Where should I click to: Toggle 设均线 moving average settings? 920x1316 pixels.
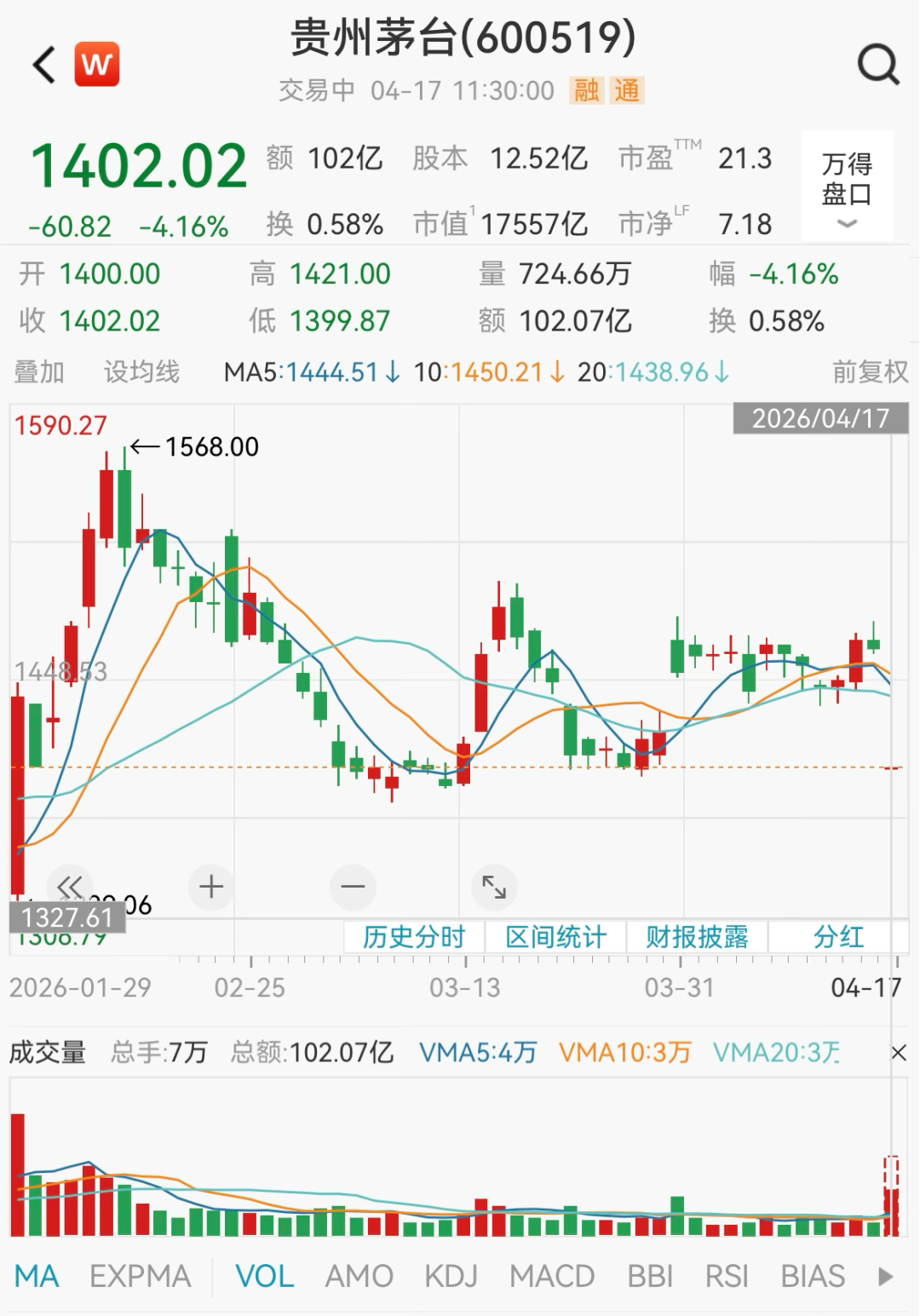click(x=141, y=371)
